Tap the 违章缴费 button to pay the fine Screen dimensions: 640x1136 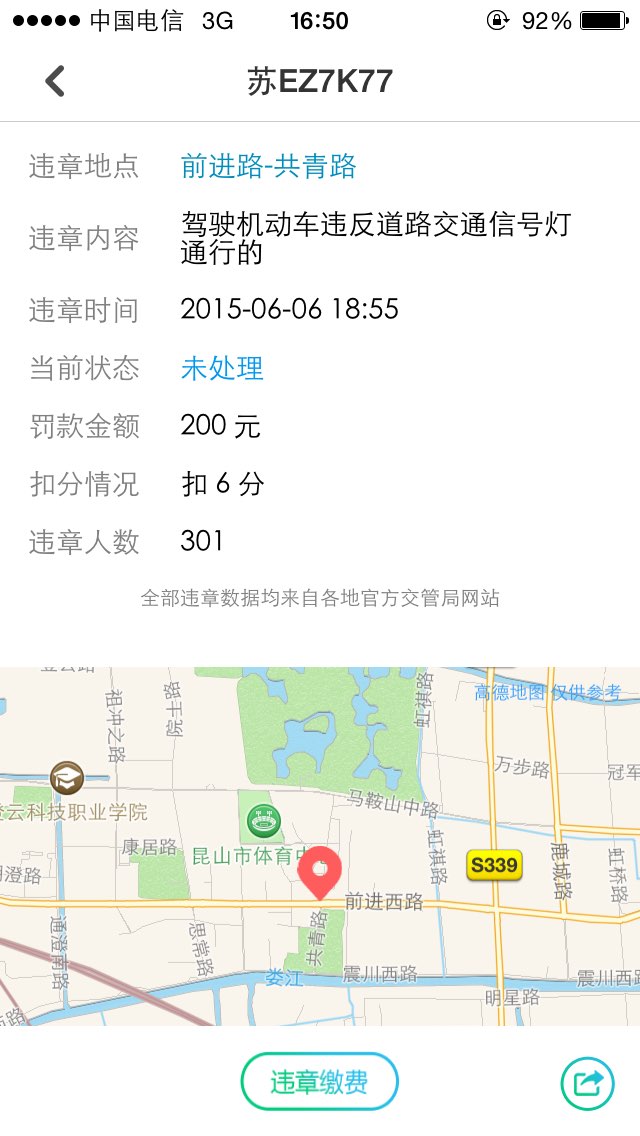point(320,1082)
